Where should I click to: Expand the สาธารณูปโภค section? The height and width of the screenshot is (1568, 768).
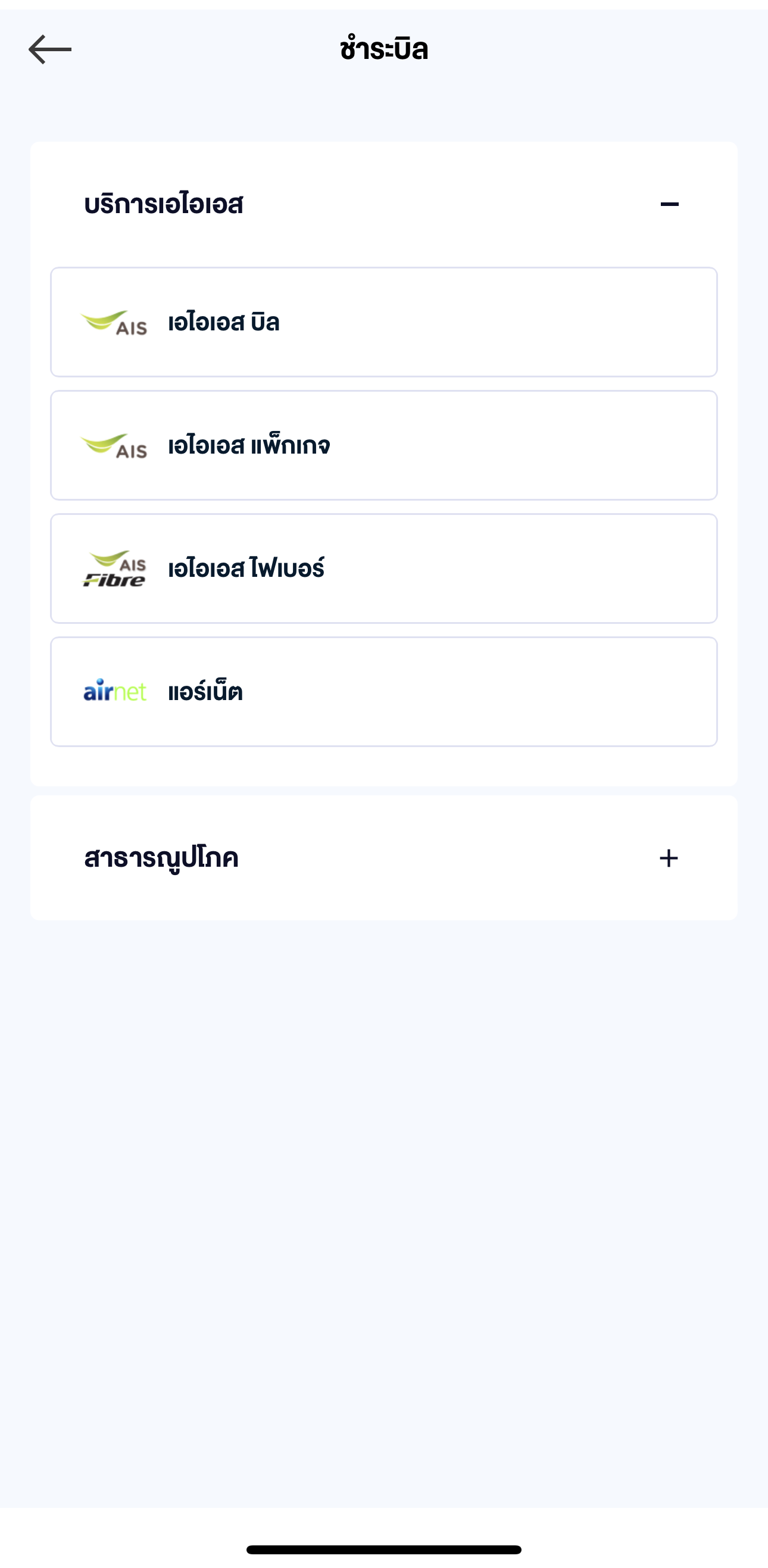(668, 858)
